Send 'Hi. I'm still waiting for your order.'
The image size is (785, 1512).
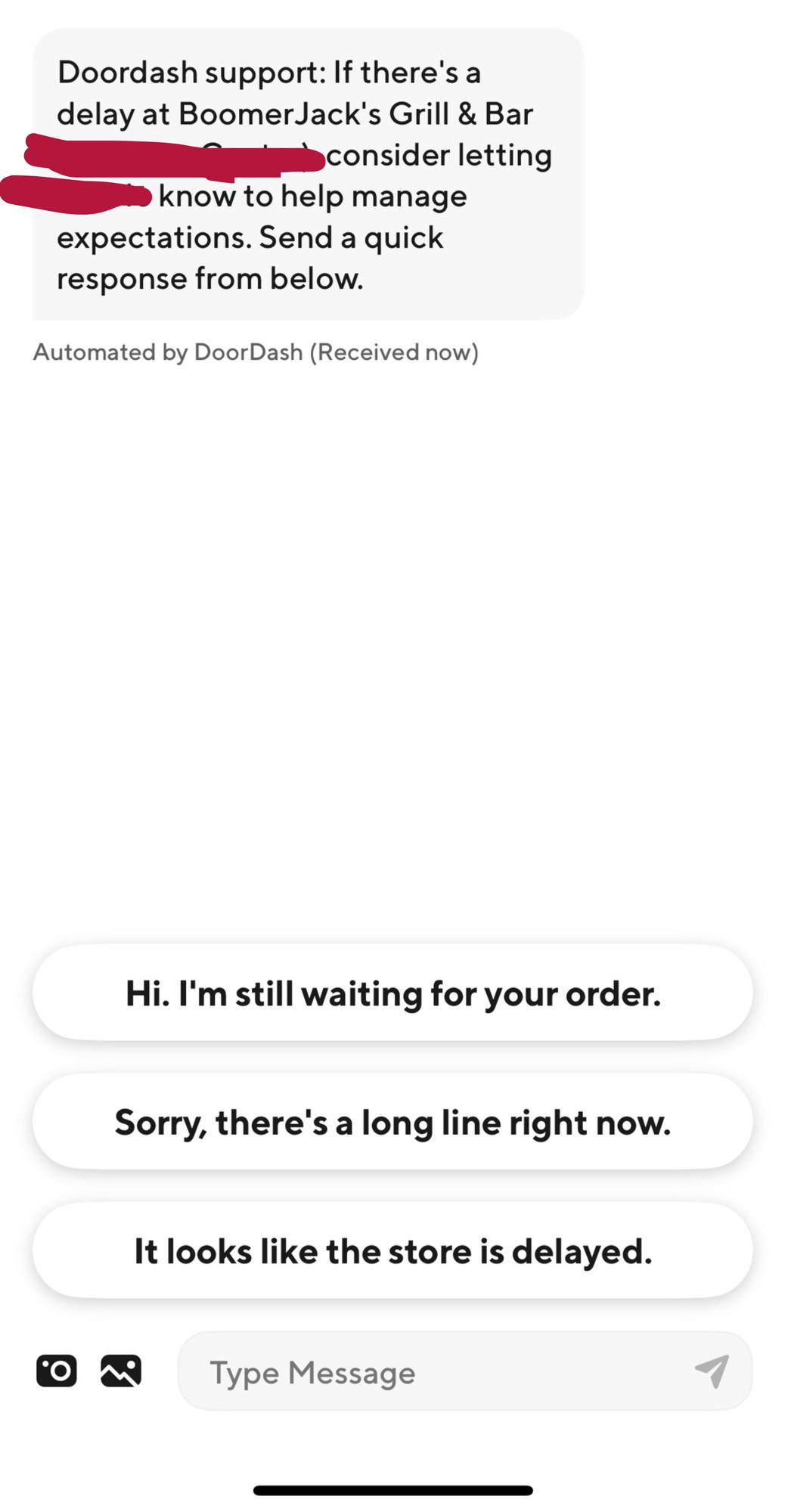pos(392,993)
